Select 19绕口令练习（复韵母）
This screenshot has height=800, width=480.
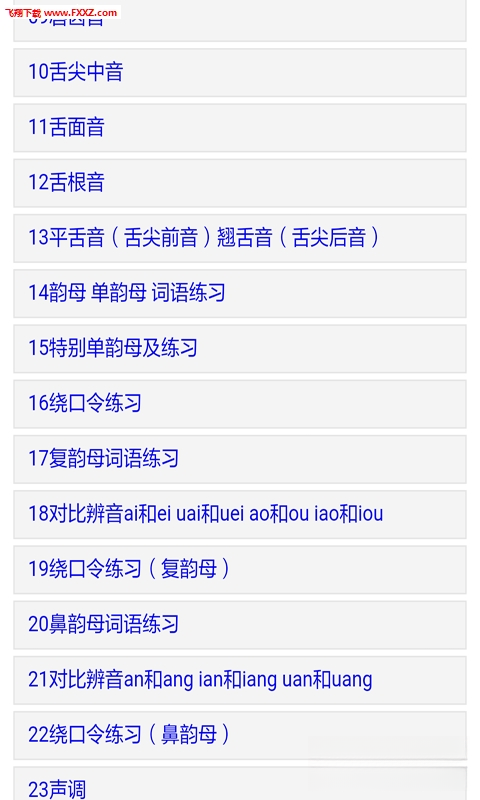click(x=240, y=569)
